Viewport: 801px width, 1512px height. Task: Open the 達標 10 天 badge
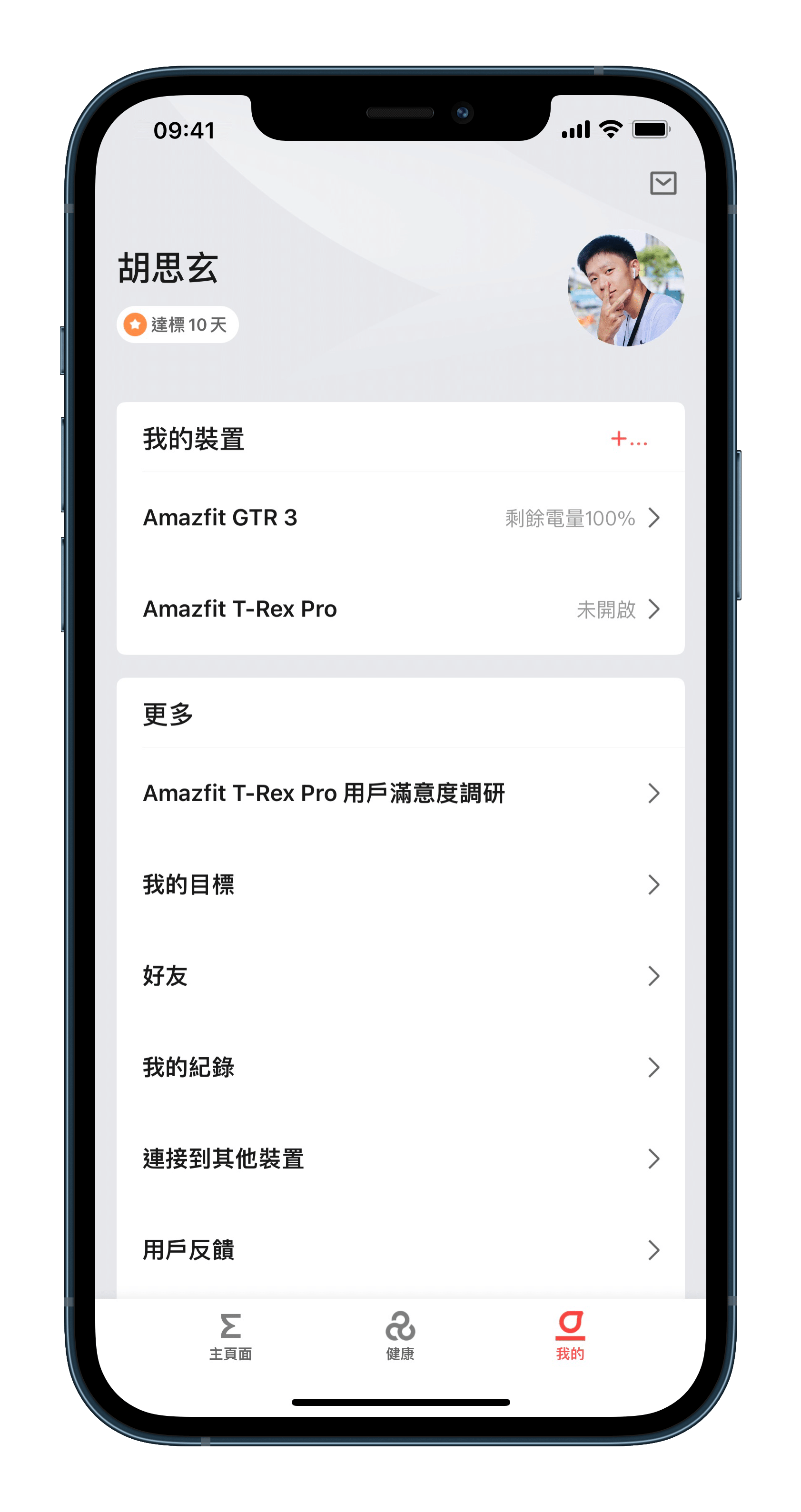click(x=178, y=324)
